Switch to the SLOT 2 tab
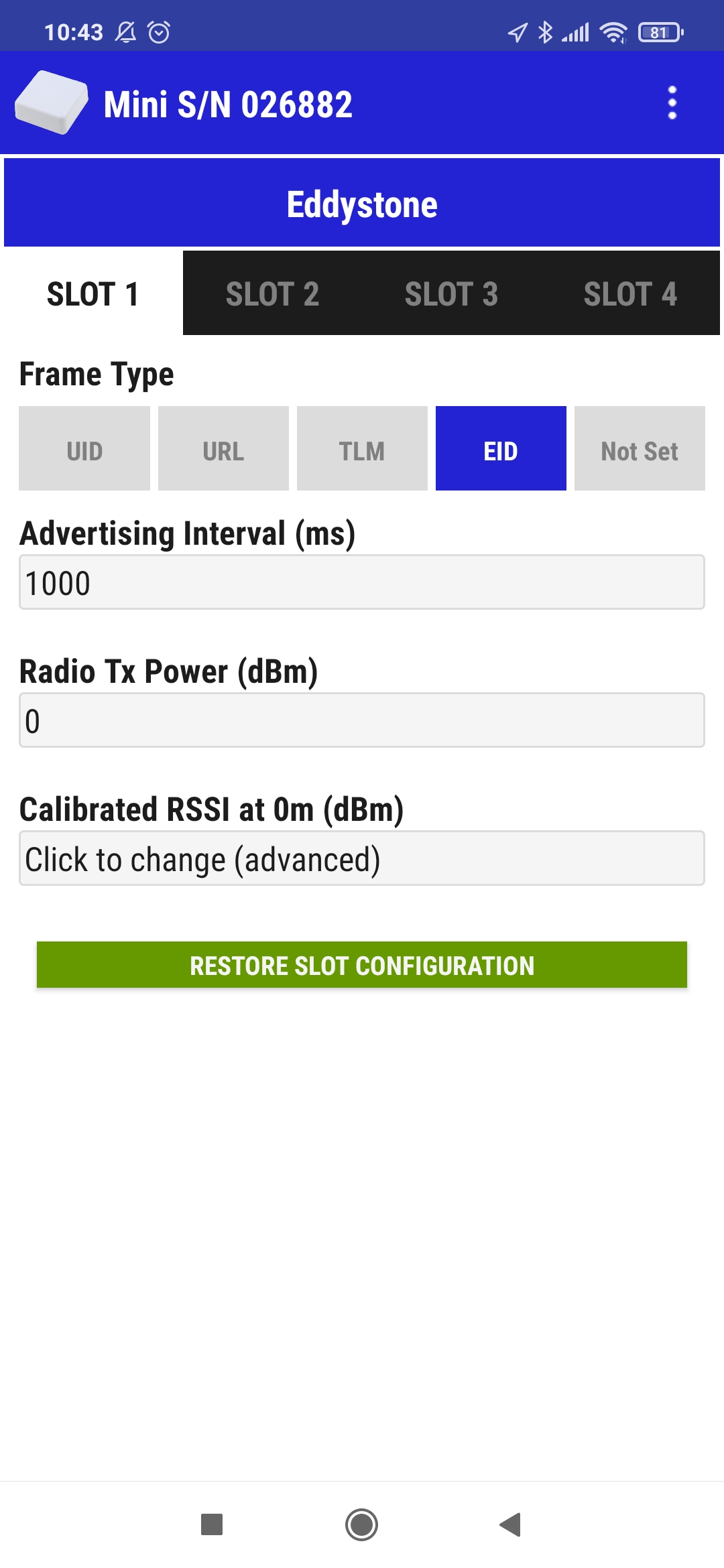The height and width of the screenshot is (1568, 724). 272,293
